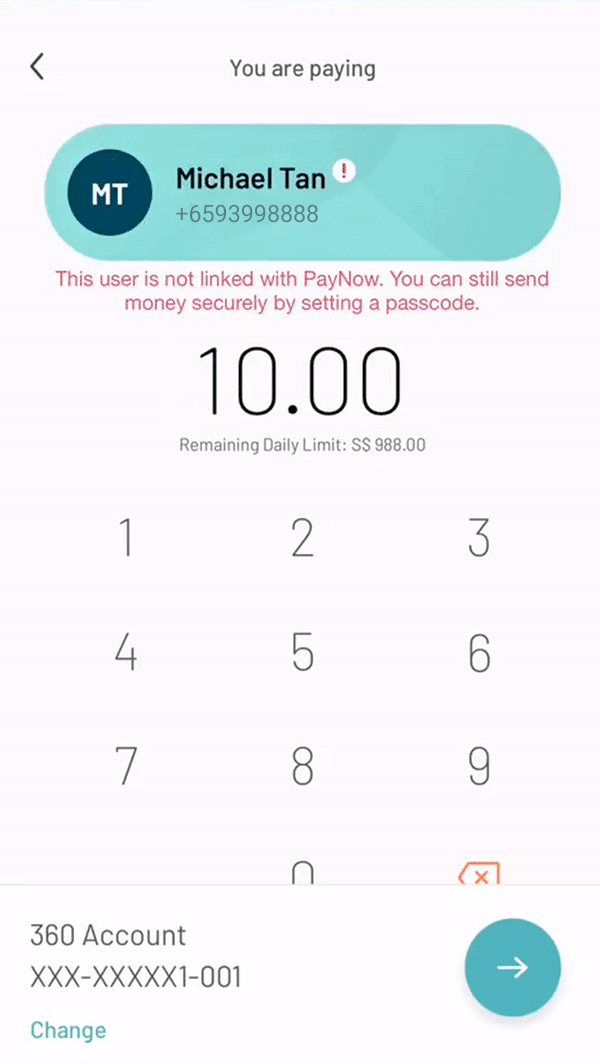Enter digit 5 on the keypad
This screenshot has height=1064, width=600.
click(303, 653)
